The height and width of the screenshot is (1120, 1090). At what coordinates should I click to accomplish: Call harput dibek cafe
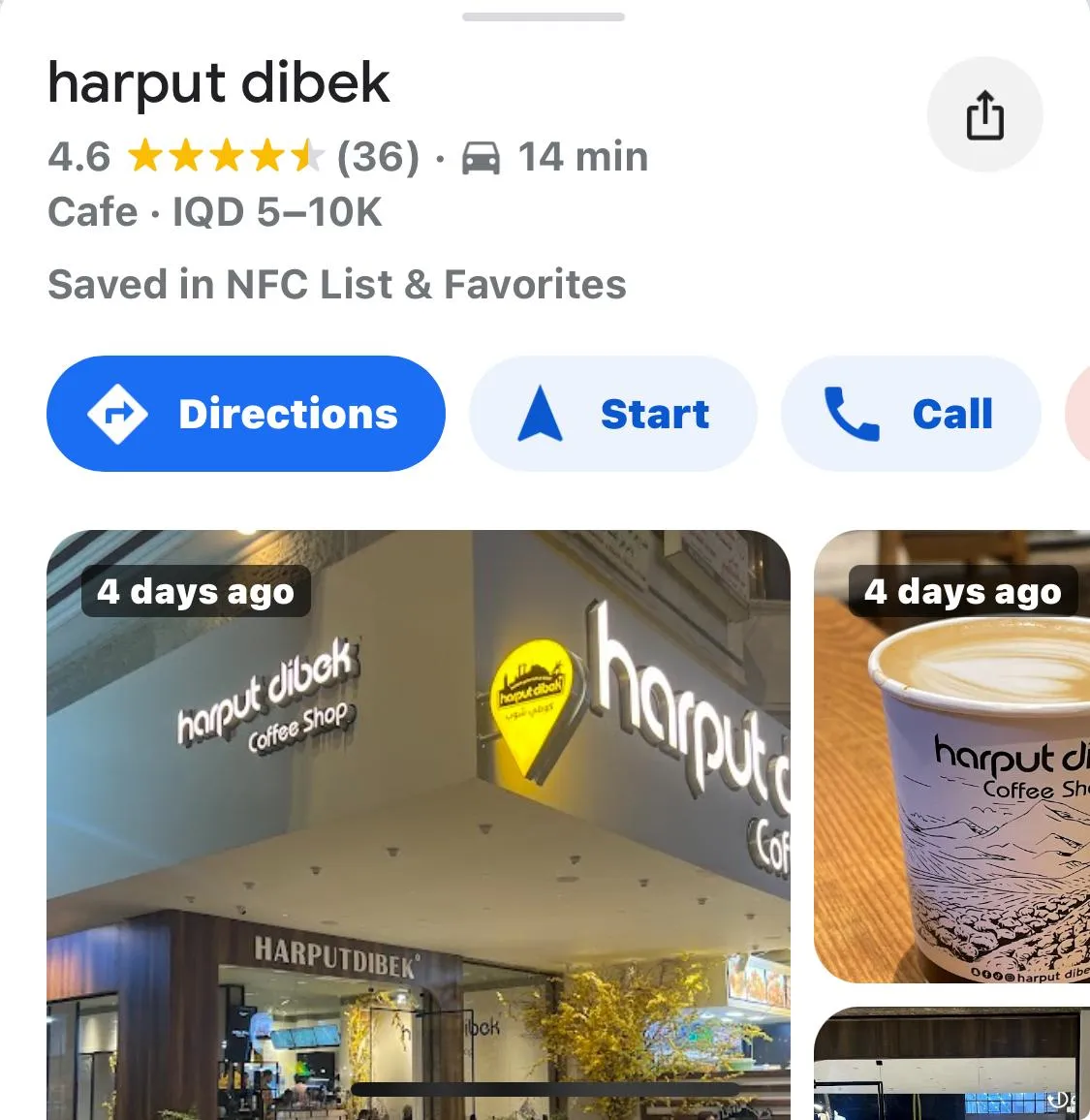pyautogui.click(x=911, y=414)
